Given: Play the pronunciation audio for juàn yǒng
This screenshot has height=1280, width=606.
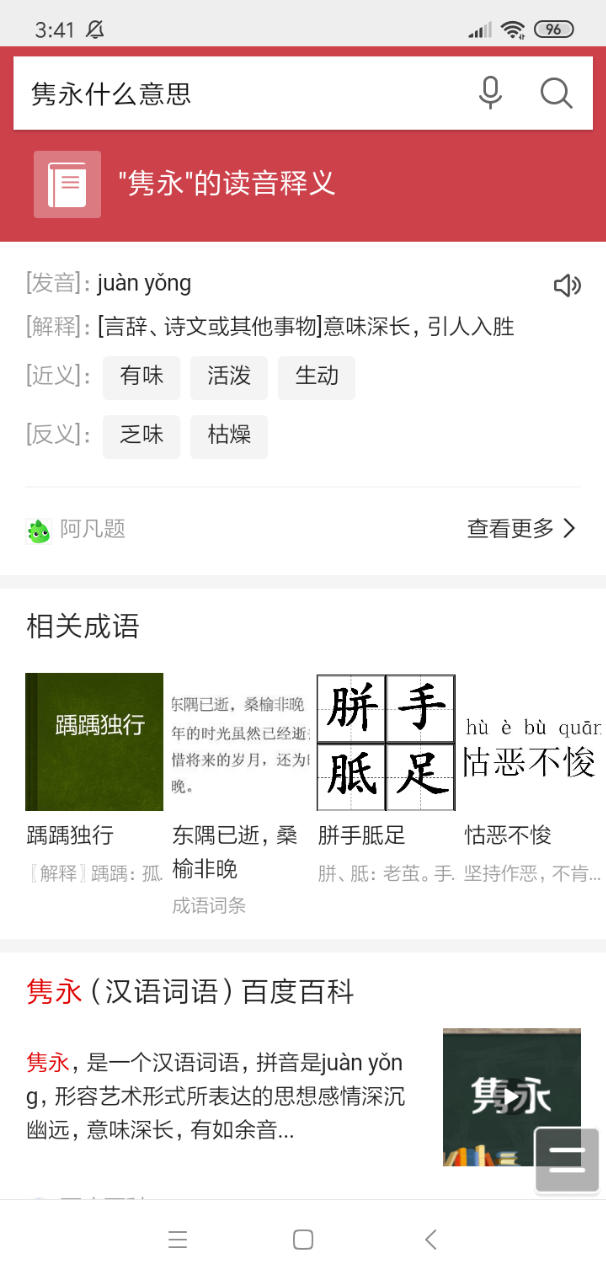Looking at the screenshot, I should (567, 286).
